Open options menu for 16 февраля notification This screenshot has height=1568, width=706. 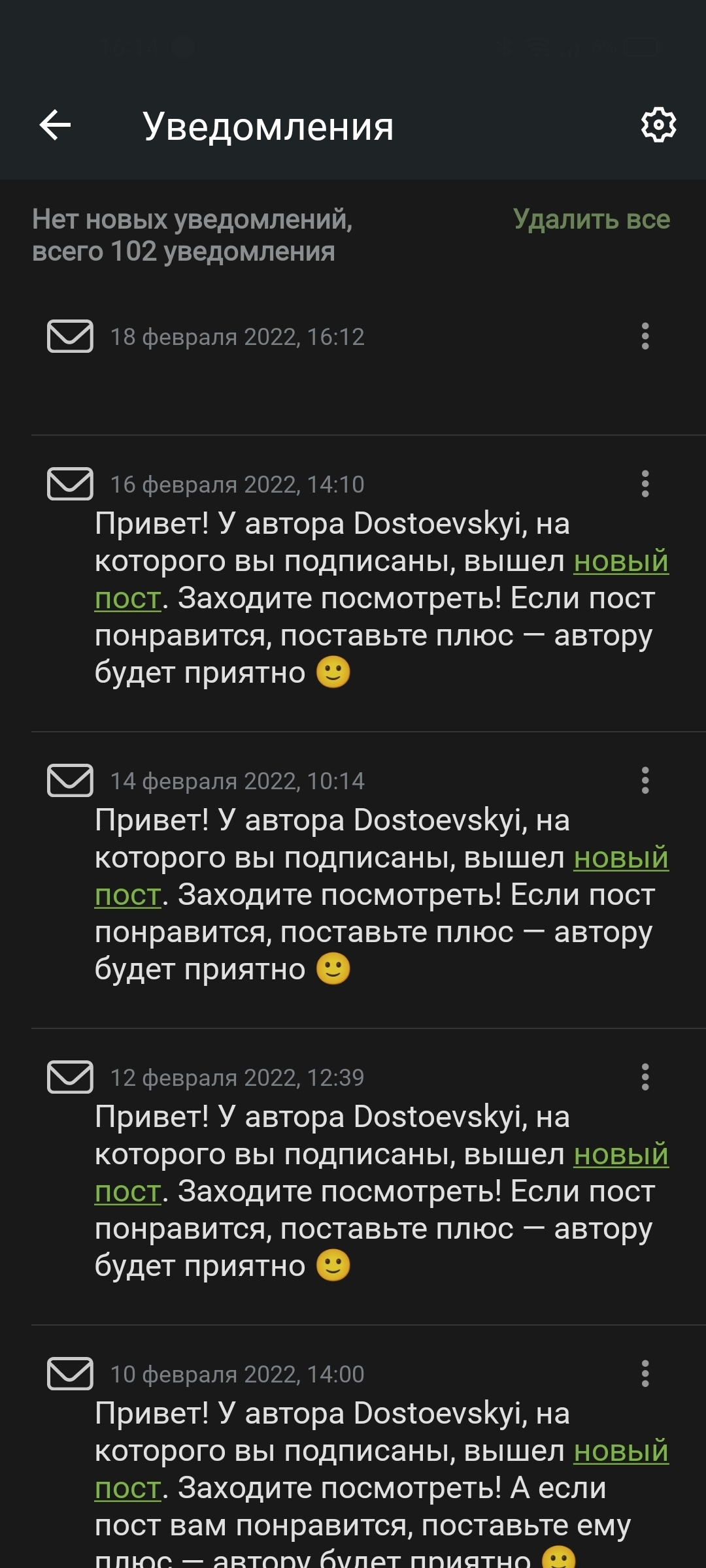click(x=645, y=484)
